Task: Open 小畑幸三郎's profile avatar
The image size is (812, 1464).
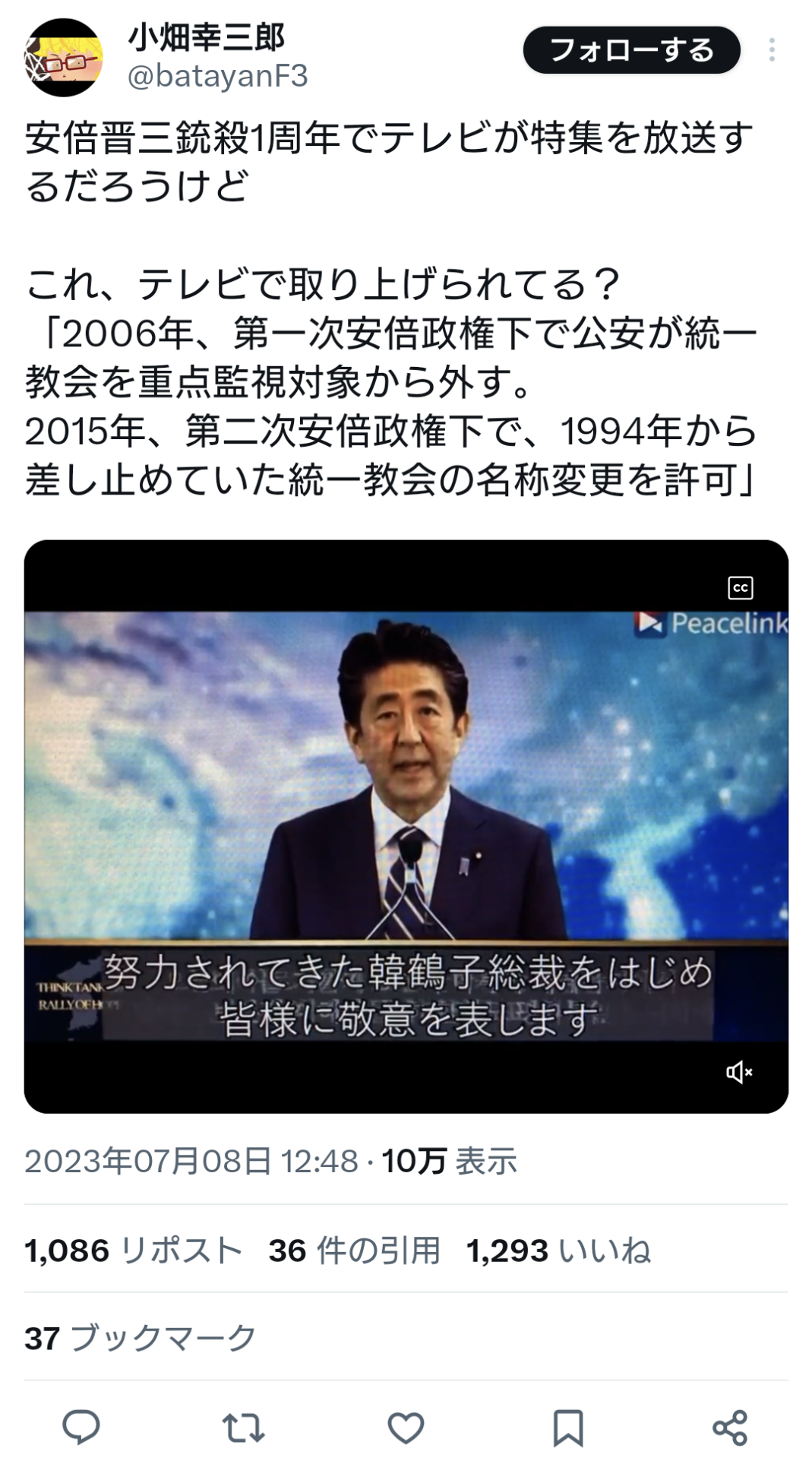Action: (x=64, y=58)
